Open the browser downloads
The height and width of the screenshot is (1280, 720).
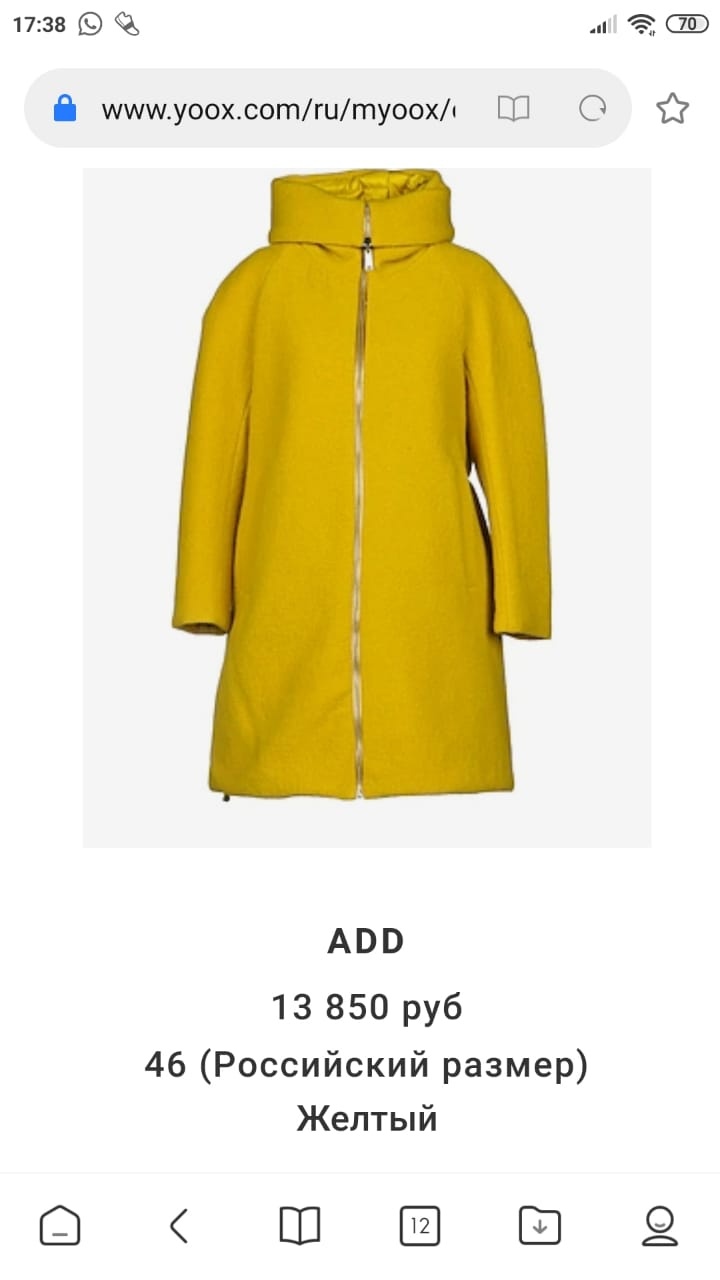[x=540, y=1225]
